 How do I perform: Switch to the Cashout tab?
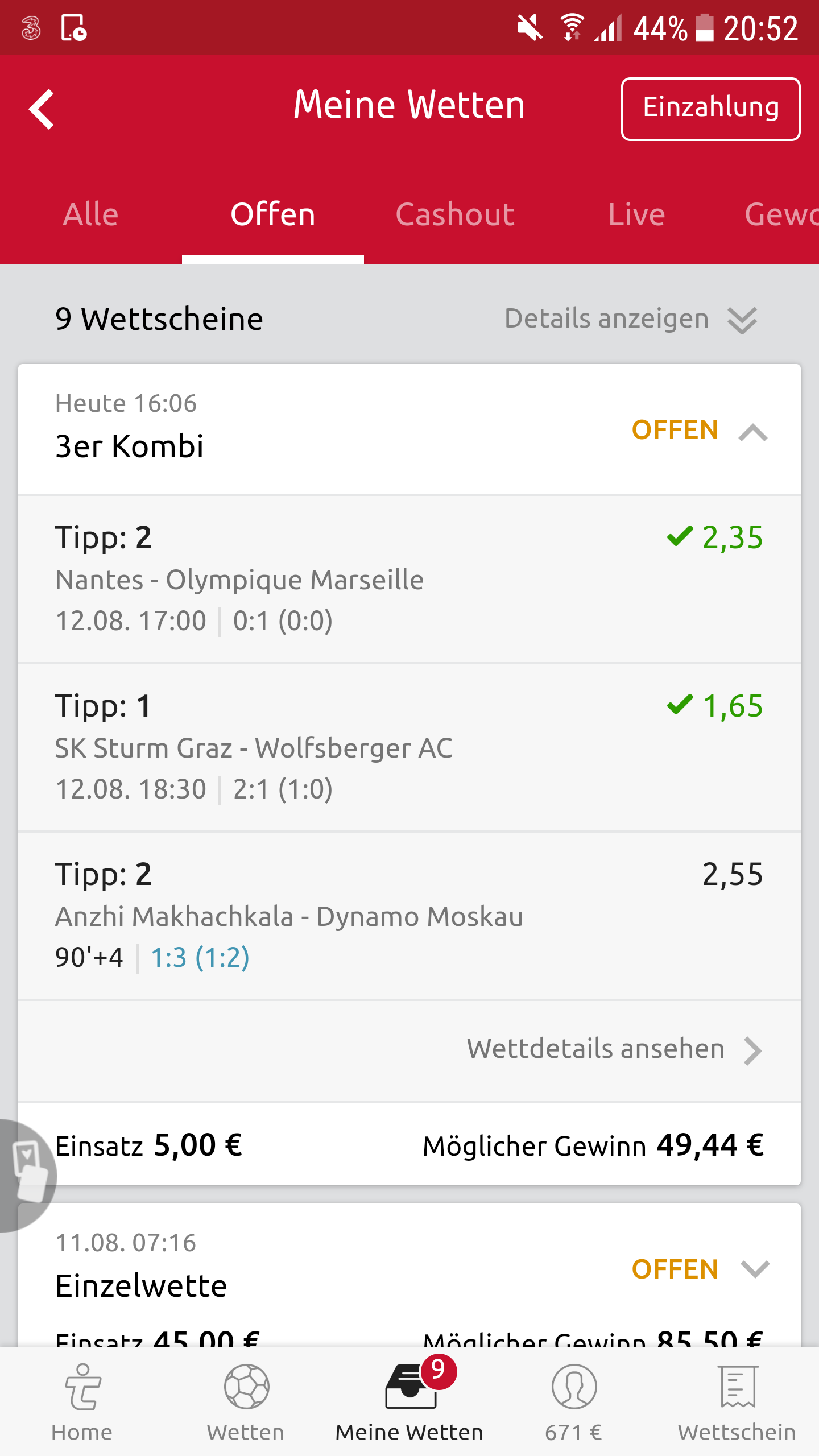[x=455, y=214]
